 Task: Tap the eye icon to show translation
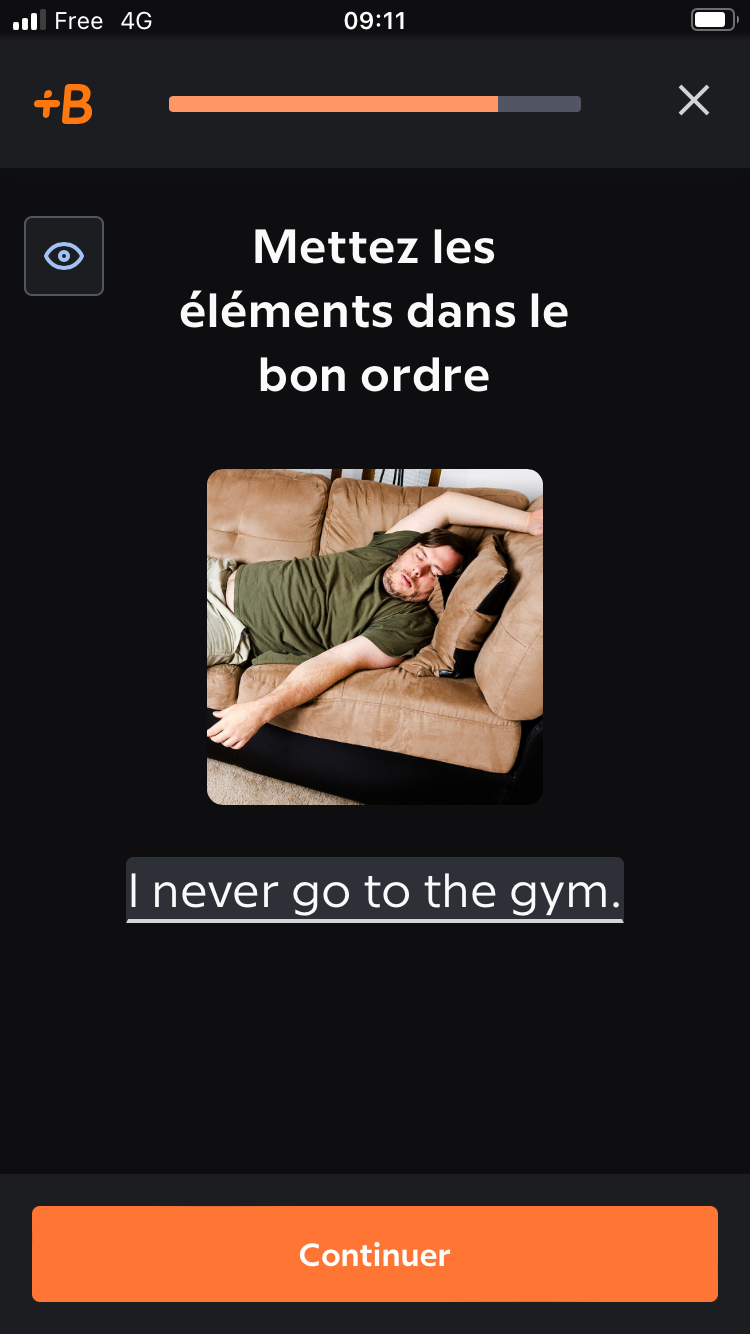64,256
